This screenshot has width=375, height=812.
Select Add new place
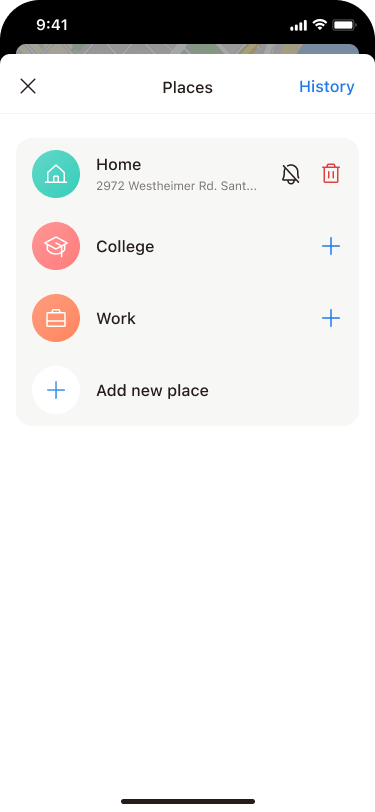pos(187,390)
